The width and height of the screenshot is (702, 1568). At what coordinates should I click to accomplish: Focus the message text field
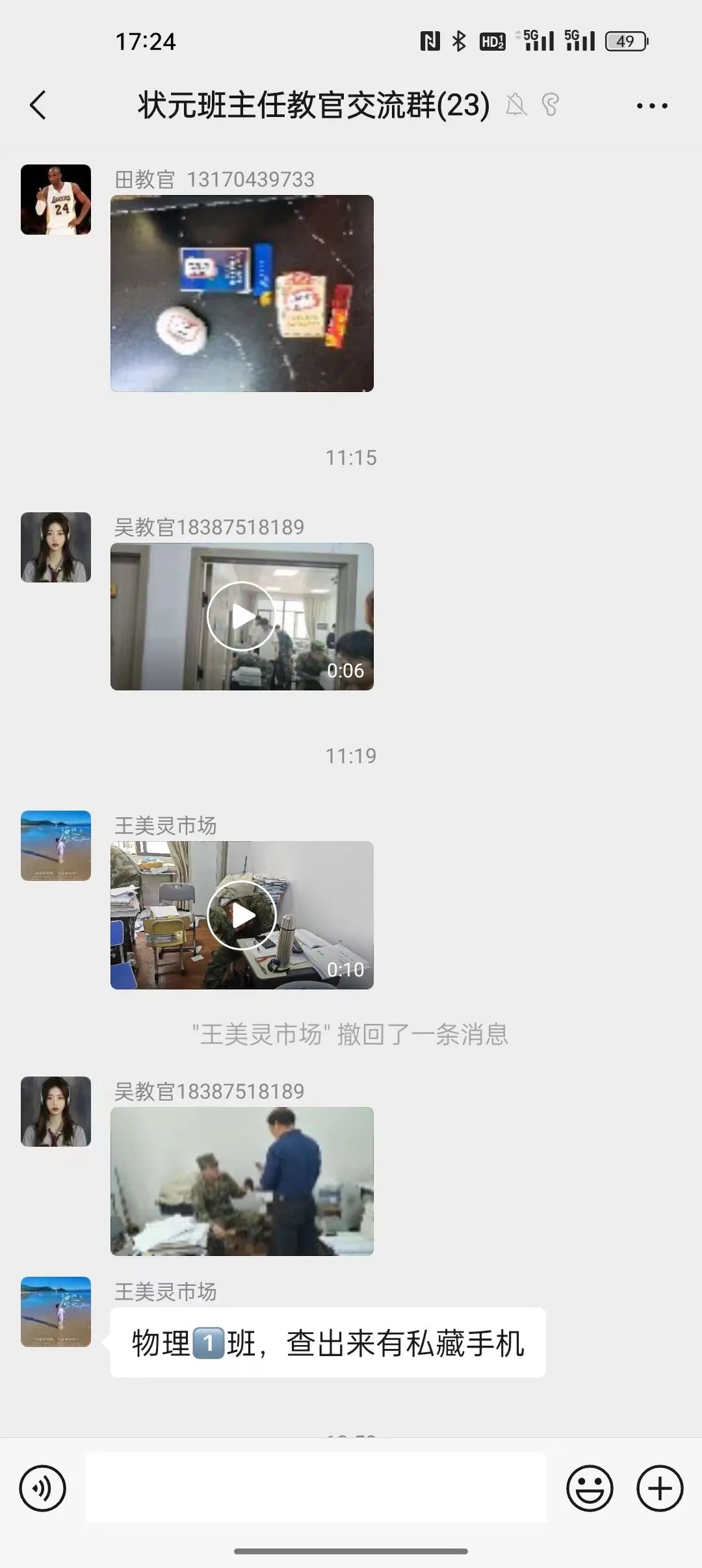(x=316, y=1487)
